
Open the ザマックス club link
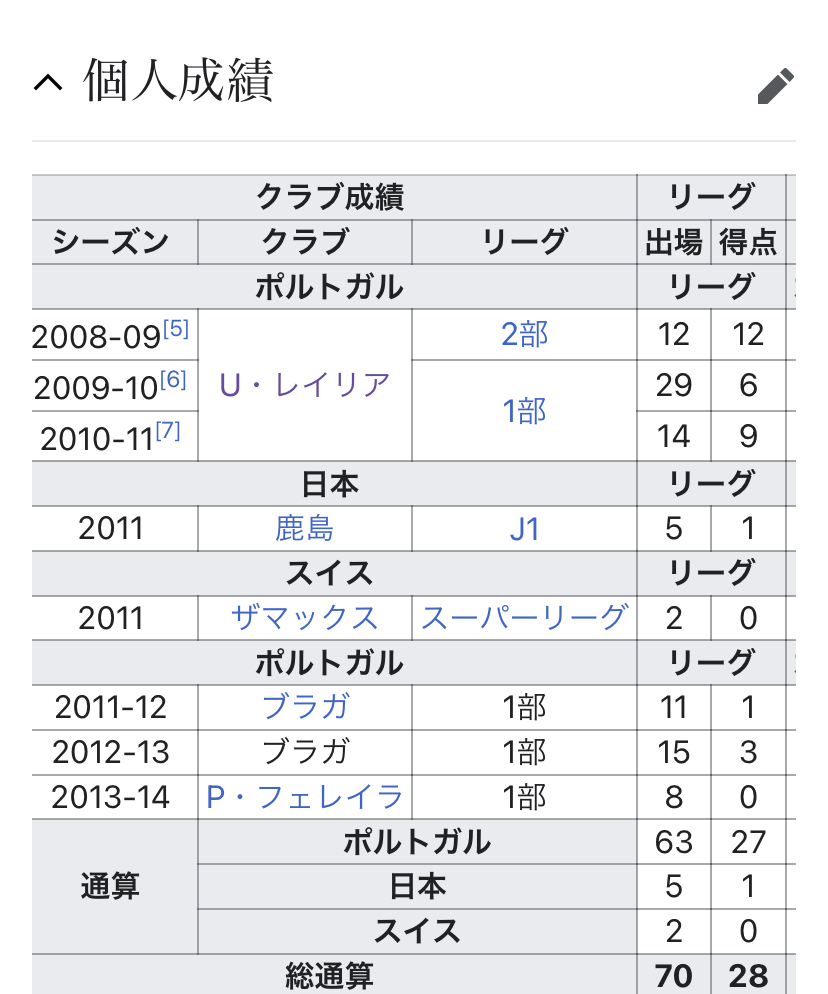(304, 618)
